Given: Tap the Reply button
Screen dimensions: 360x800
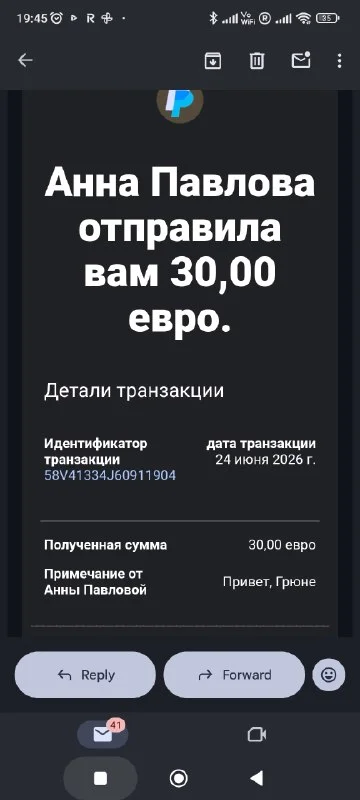Looking at the screenshot, I should pyautogui.click(x=85, y=674).
